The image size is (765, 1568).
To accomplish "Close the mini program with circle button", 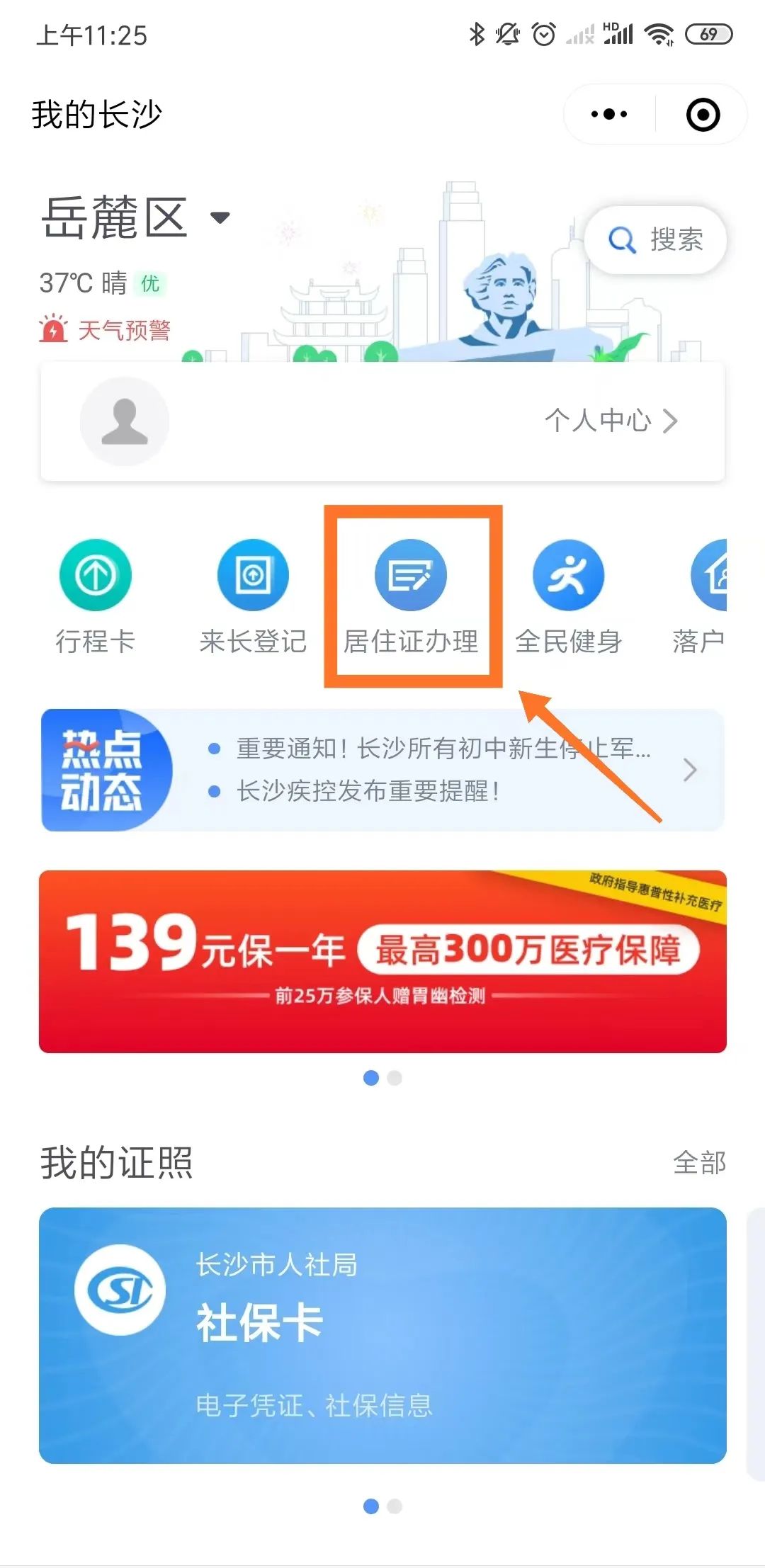I will pos(703,115).
